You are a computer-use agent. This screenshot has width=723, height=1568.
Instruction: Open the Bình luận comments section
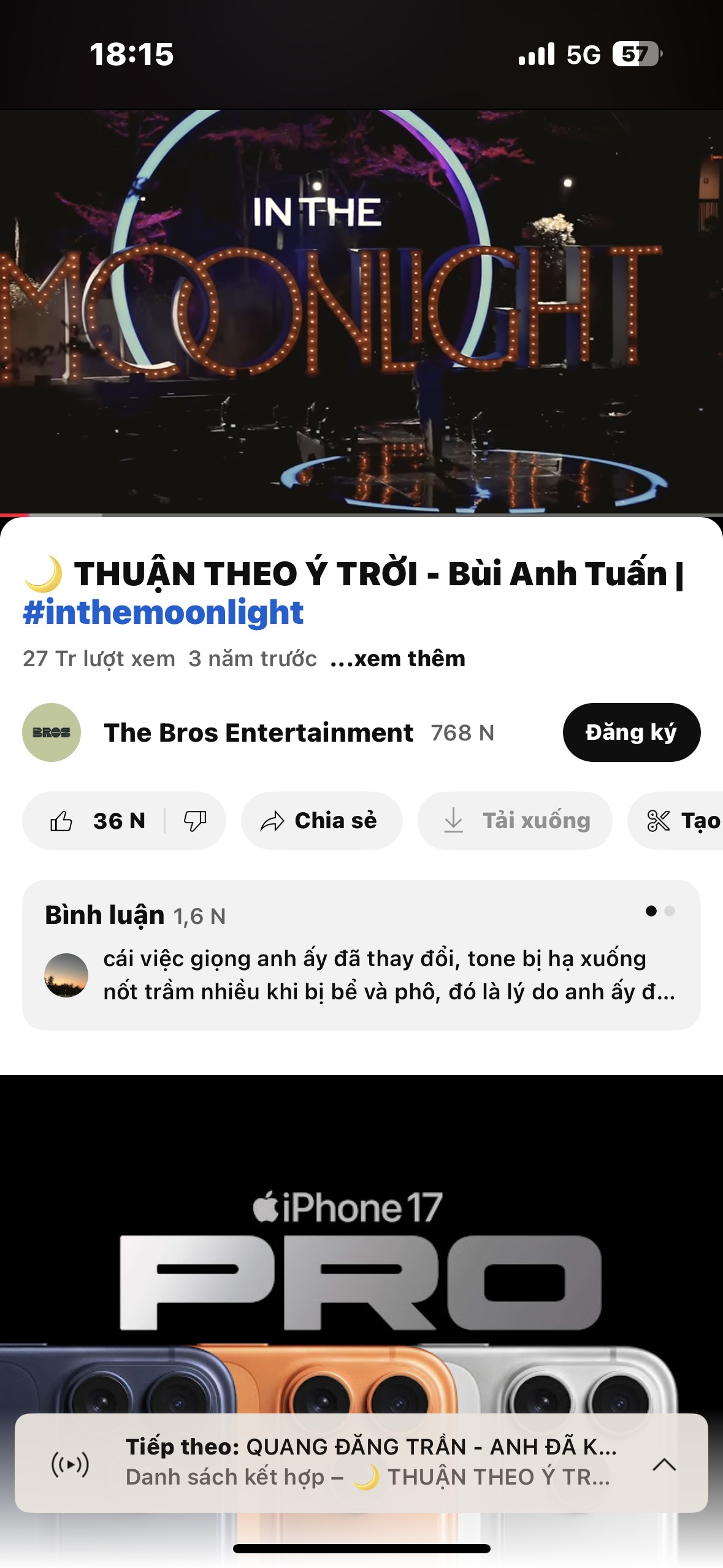point(361,955)
